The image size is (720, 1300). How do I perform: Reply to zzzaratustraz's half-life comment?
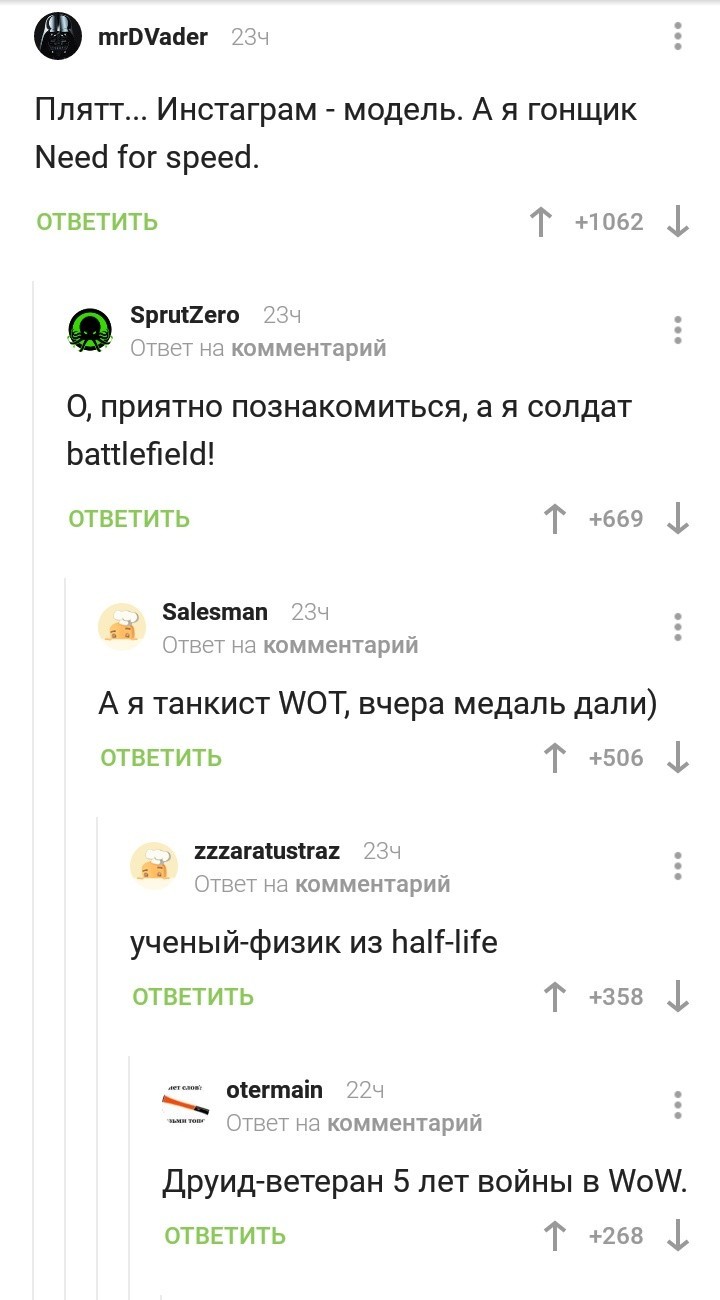tap(193, 996)
